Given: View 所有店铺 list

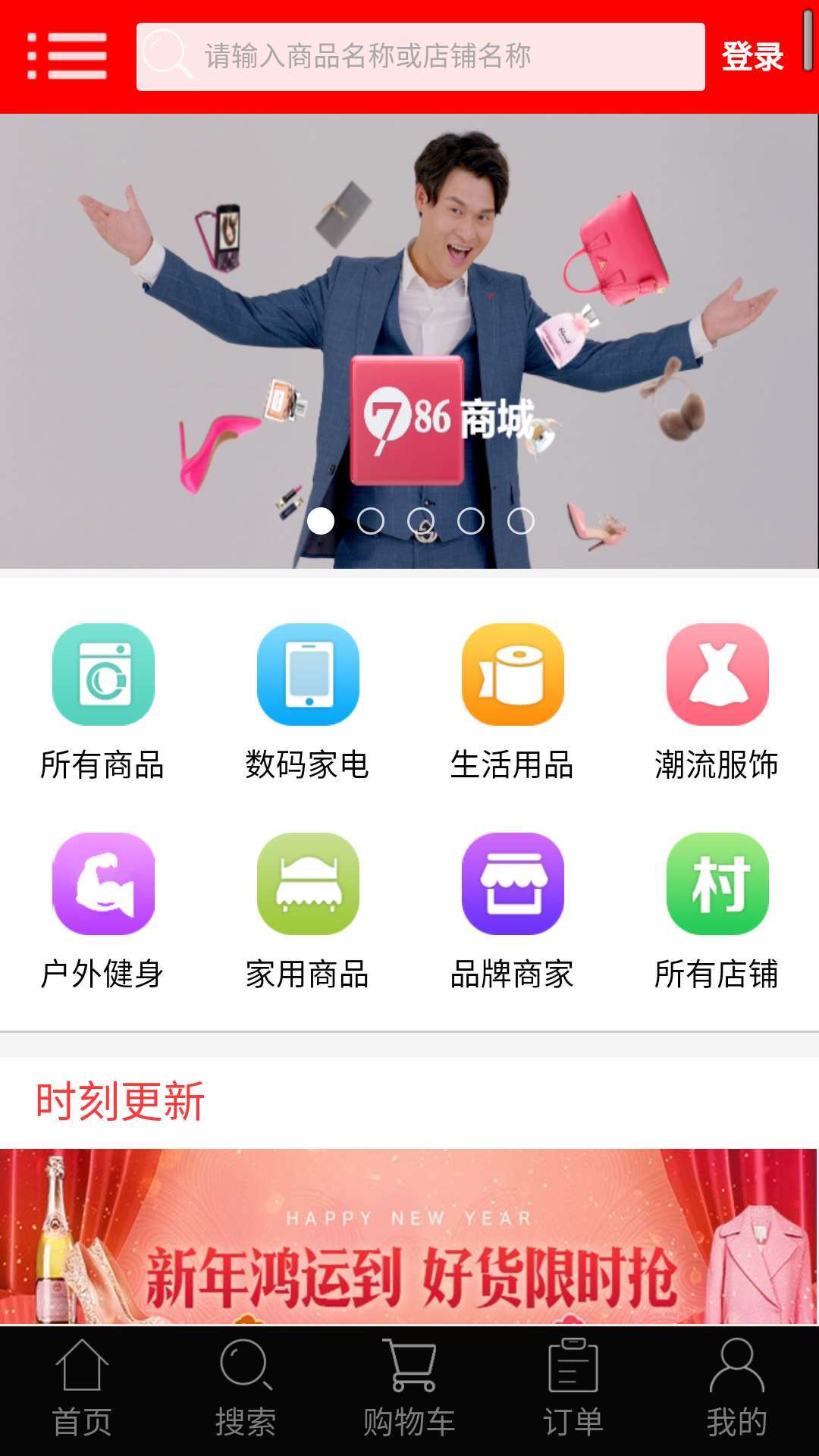Looking at the screenshot, I should tap(717, 910).
